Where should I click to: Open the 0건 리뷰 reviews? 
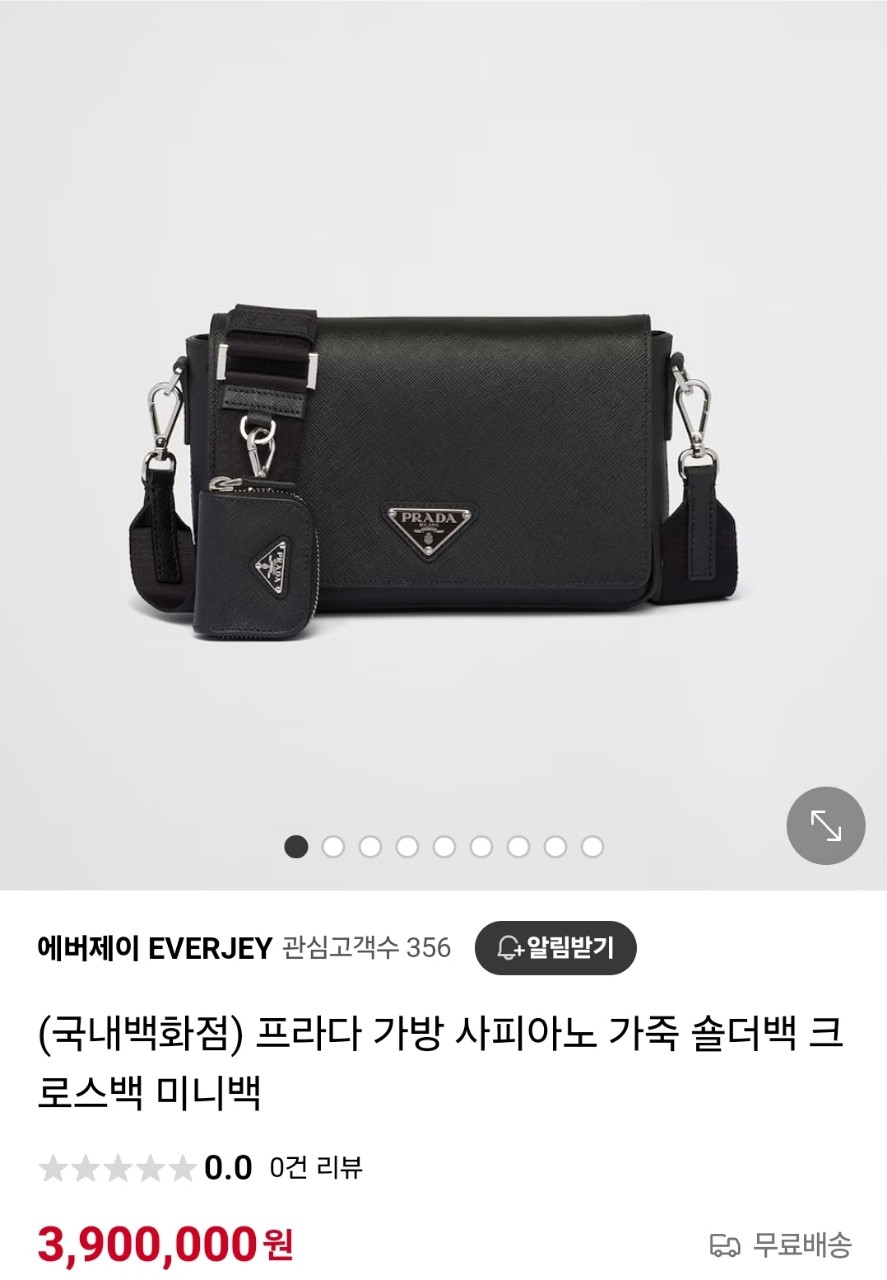[316, 1167]
